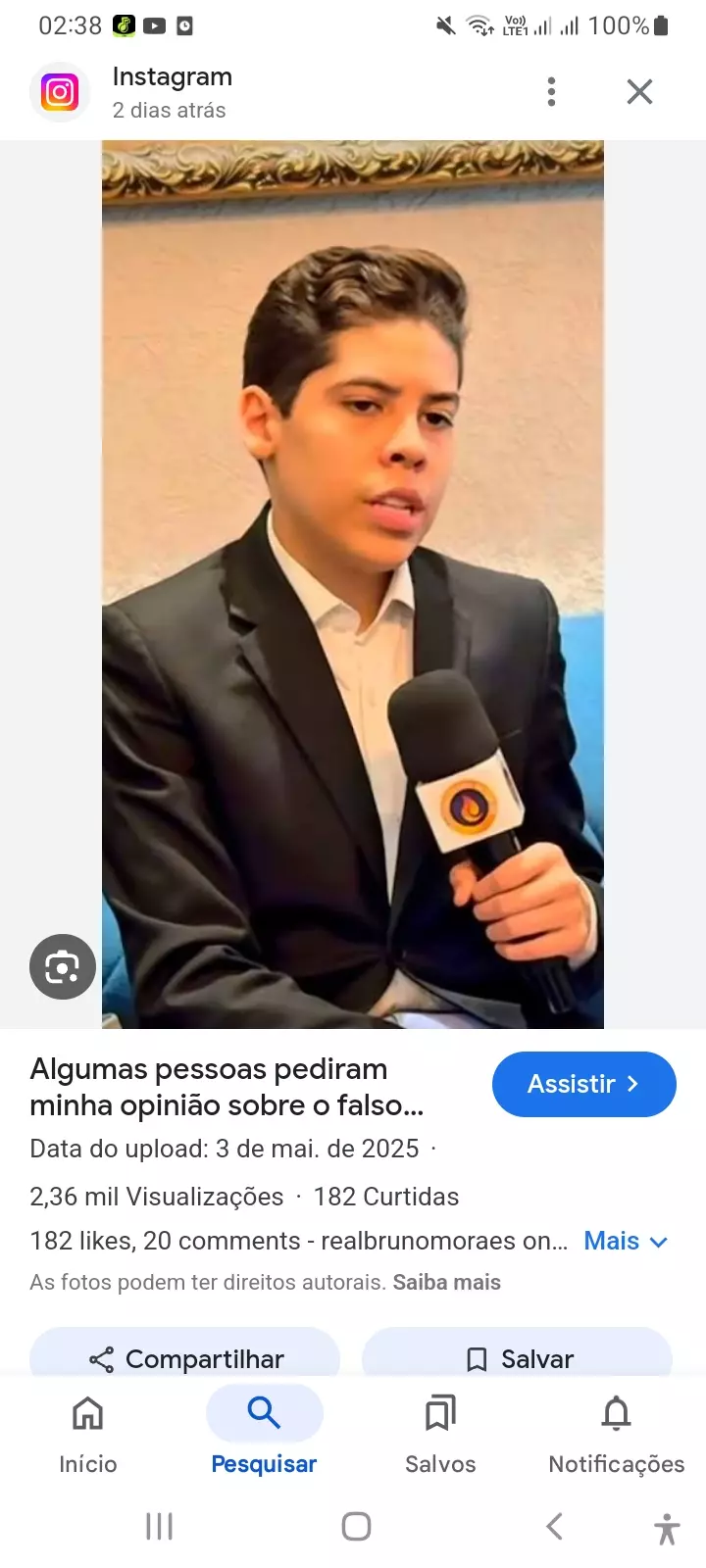Expand the description with Mais
706x1568 pixels.
coord(625,1241)
